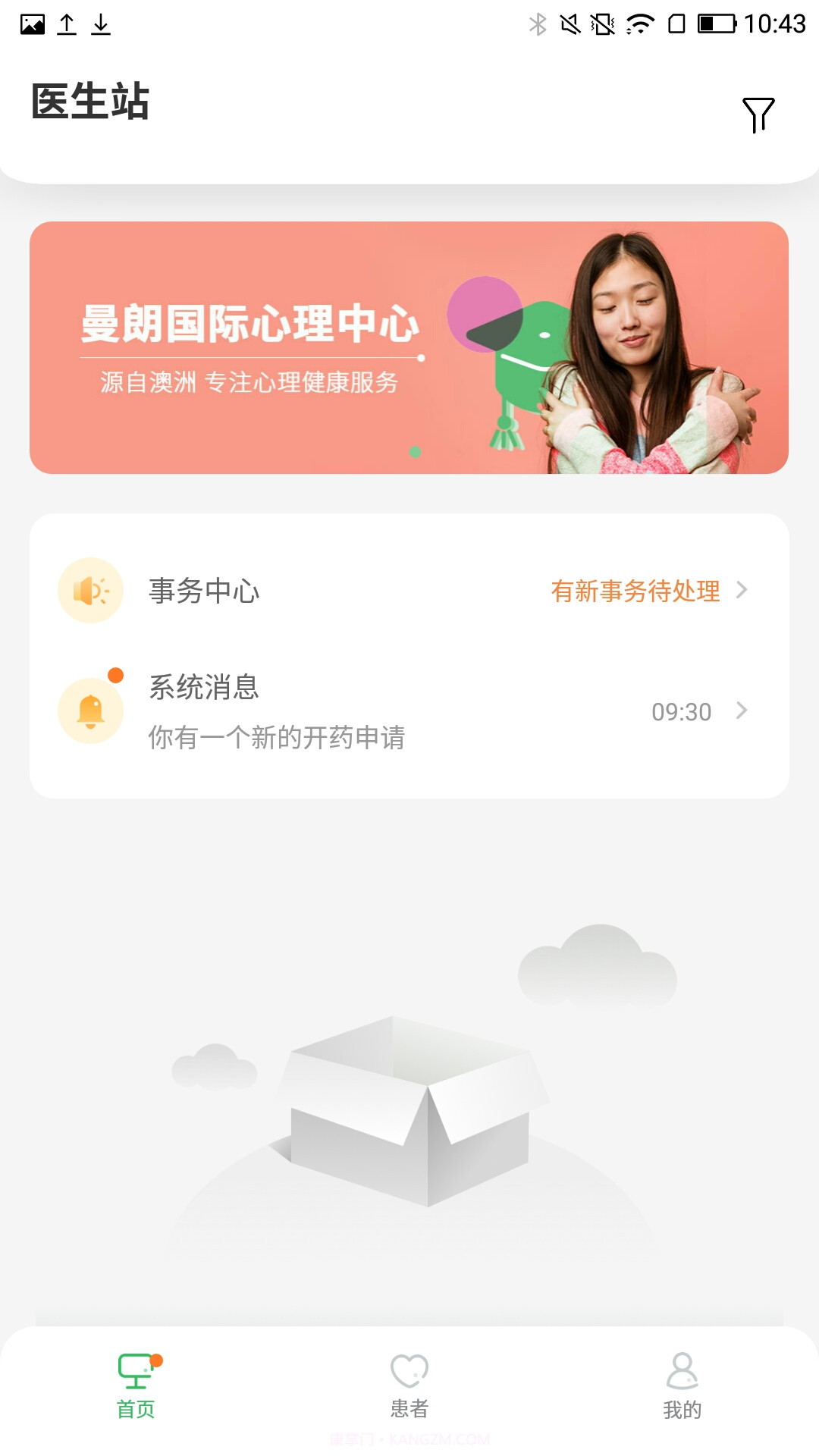The image size is (819, 1456).
Task: Tap the speaker icon next to 事务中心
Action: (90, 591)
